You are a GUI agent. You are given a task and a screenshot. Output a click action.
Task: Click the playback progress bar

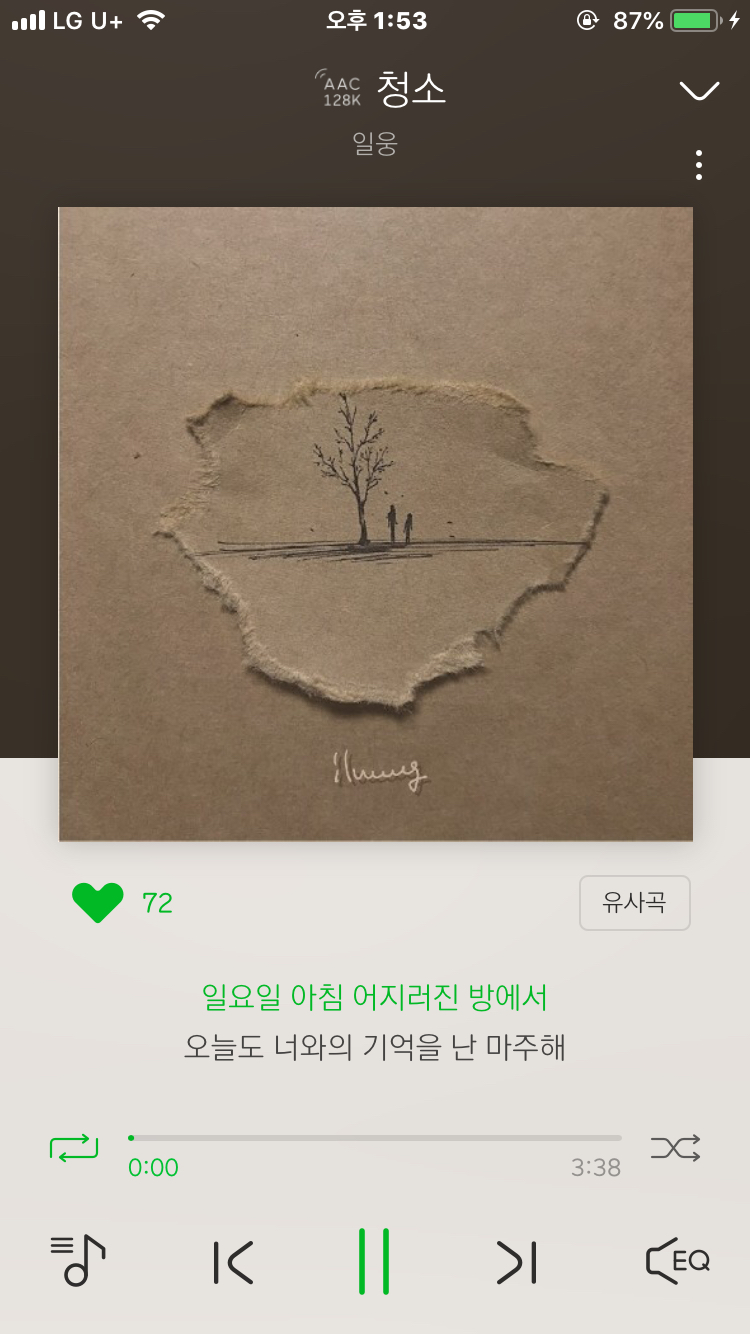click(375, 1137)
